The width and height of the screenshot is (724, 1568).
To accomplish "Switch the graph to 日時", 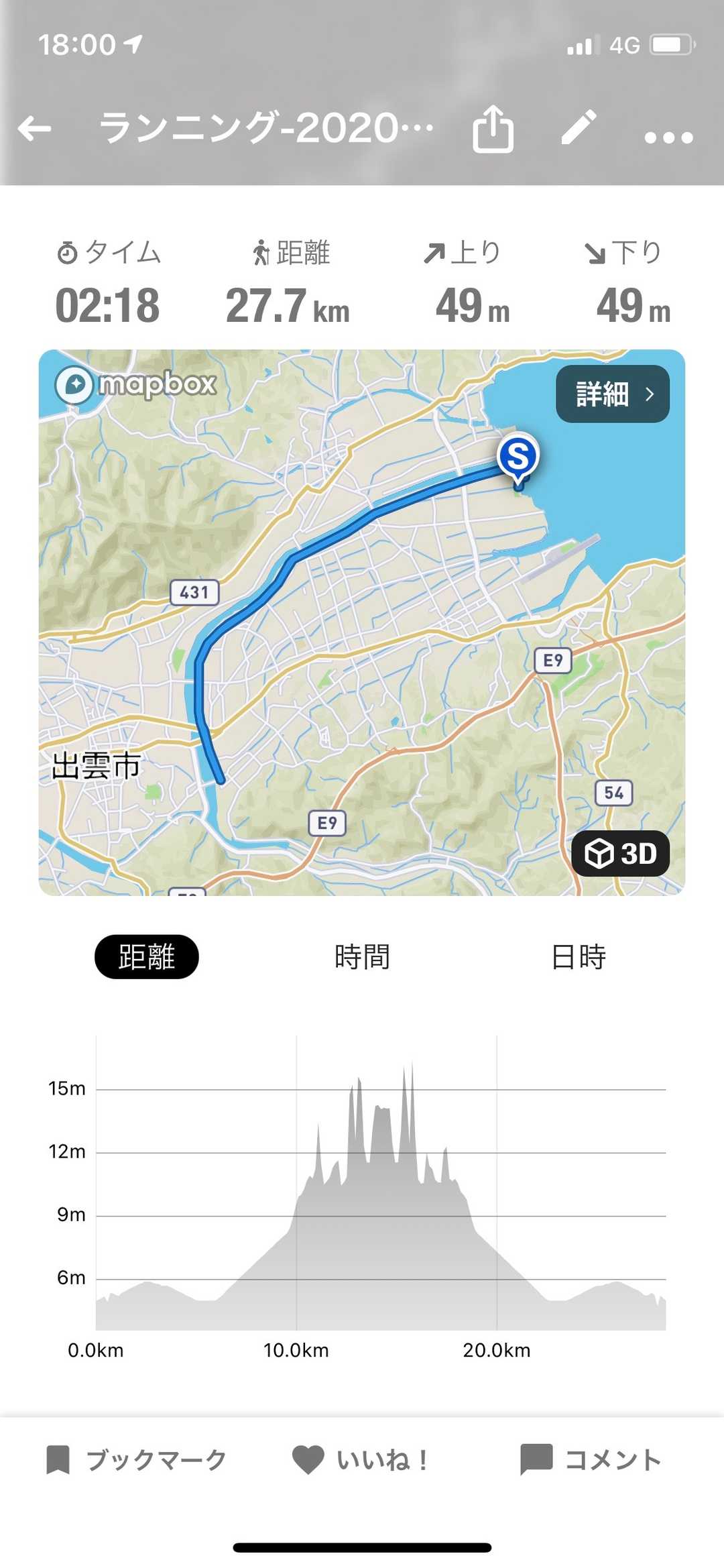I will 579,956.
